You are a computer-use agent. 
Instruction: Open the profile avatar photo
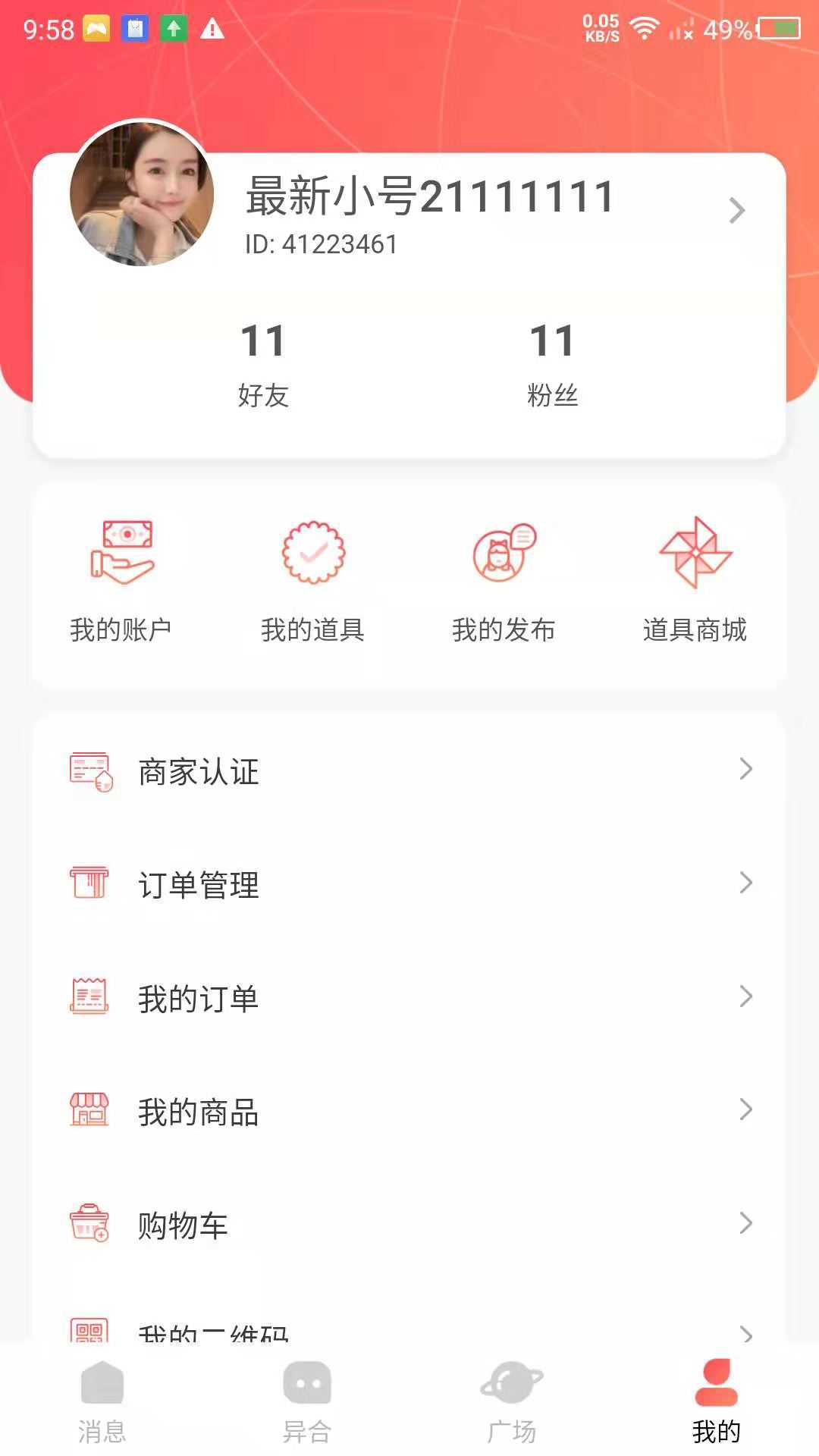142,194
